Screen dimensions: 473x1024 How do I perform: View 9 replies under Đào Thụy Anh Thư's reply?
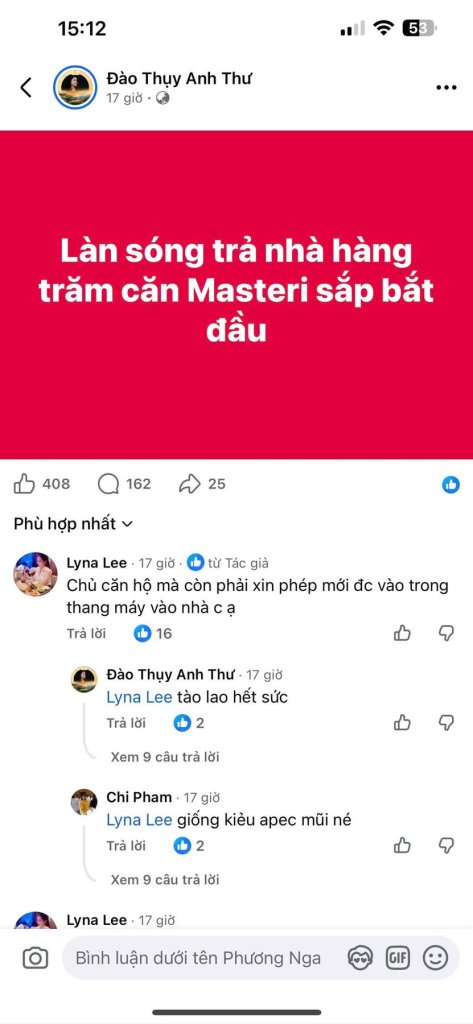tap(165, 757)
